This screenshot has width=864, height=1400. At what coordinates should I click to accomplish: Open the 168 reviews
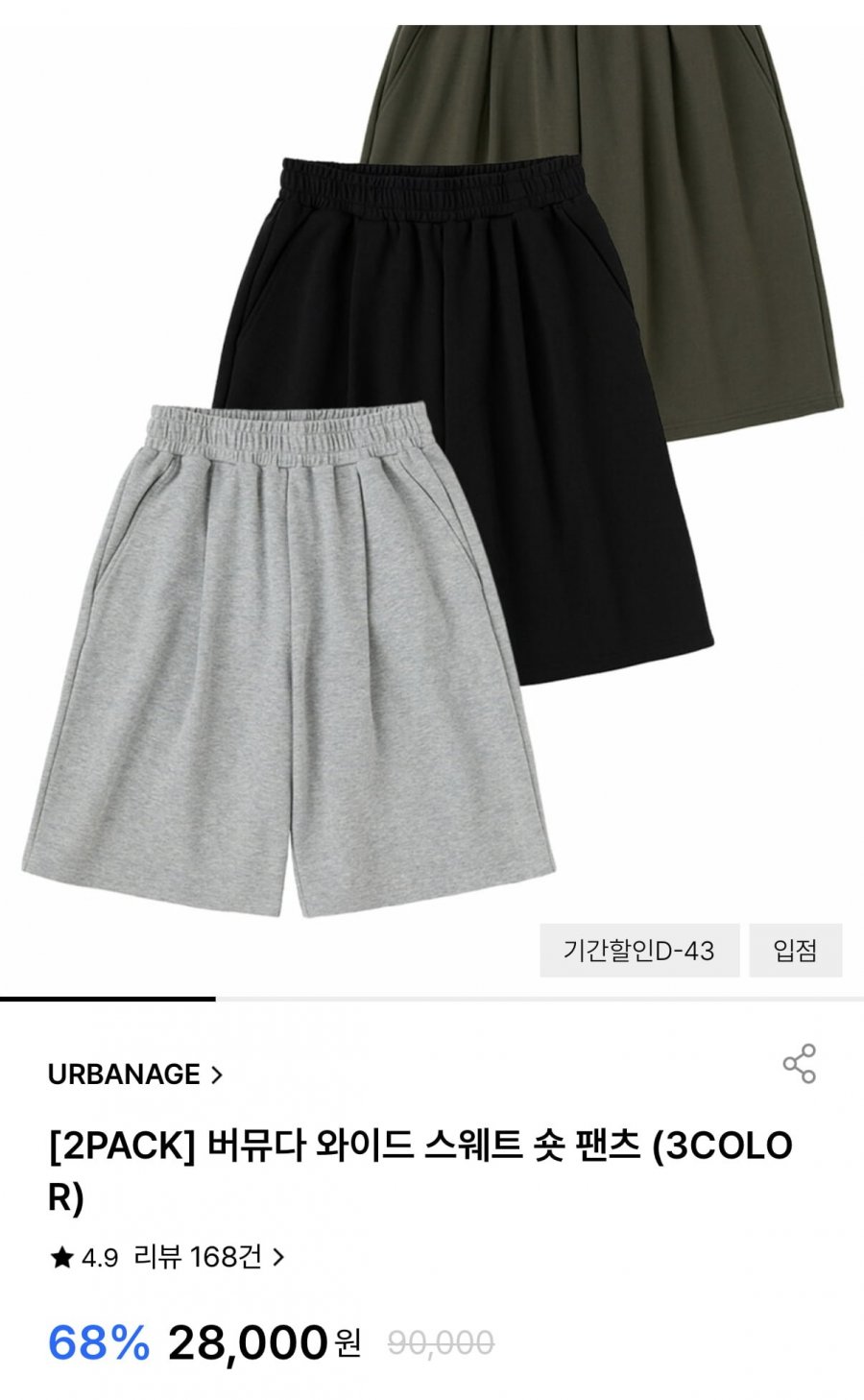pyautogui.click(x=208, y=1257)
